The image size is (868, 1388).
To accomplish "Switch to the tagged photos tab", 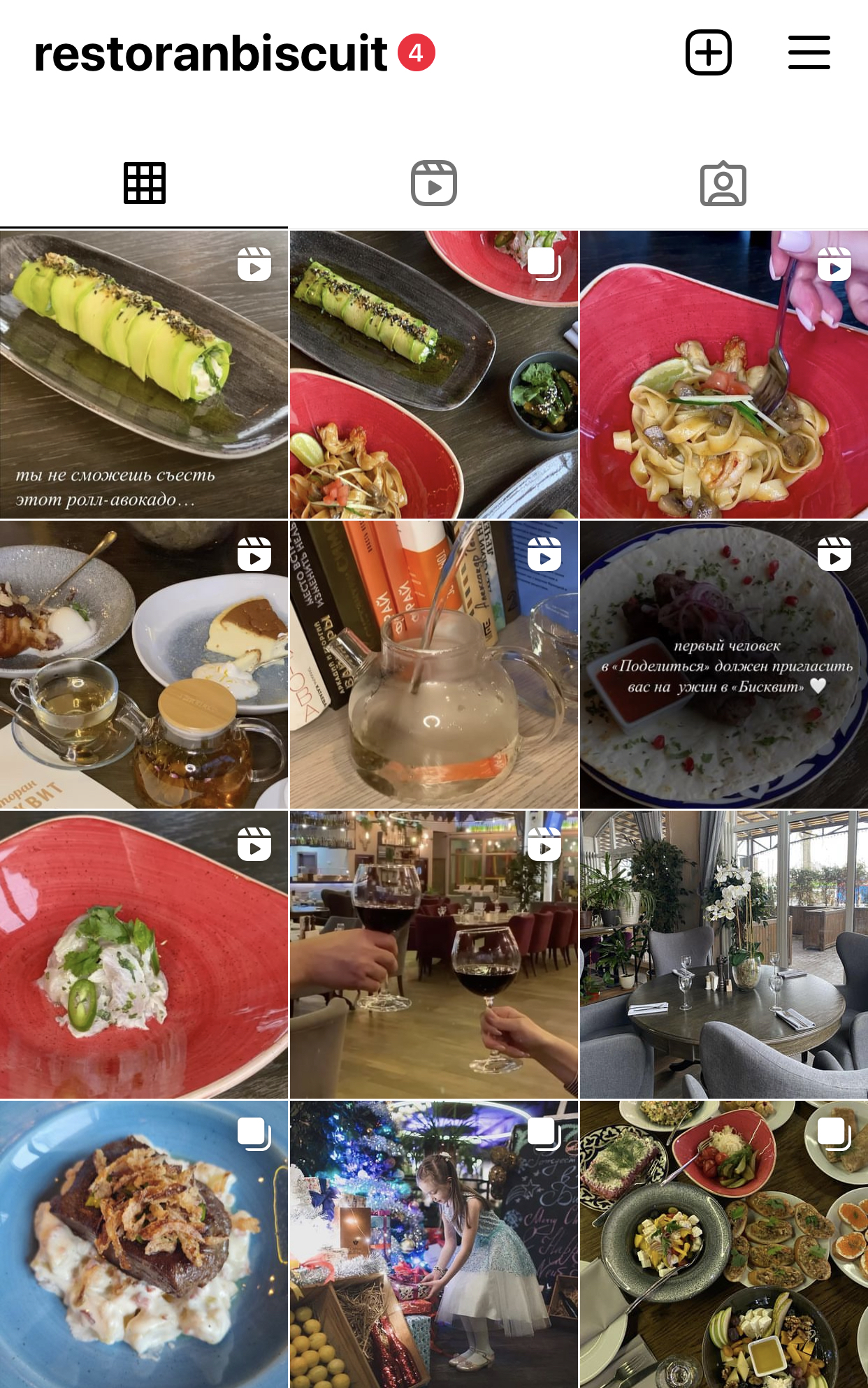I will 723,185.
